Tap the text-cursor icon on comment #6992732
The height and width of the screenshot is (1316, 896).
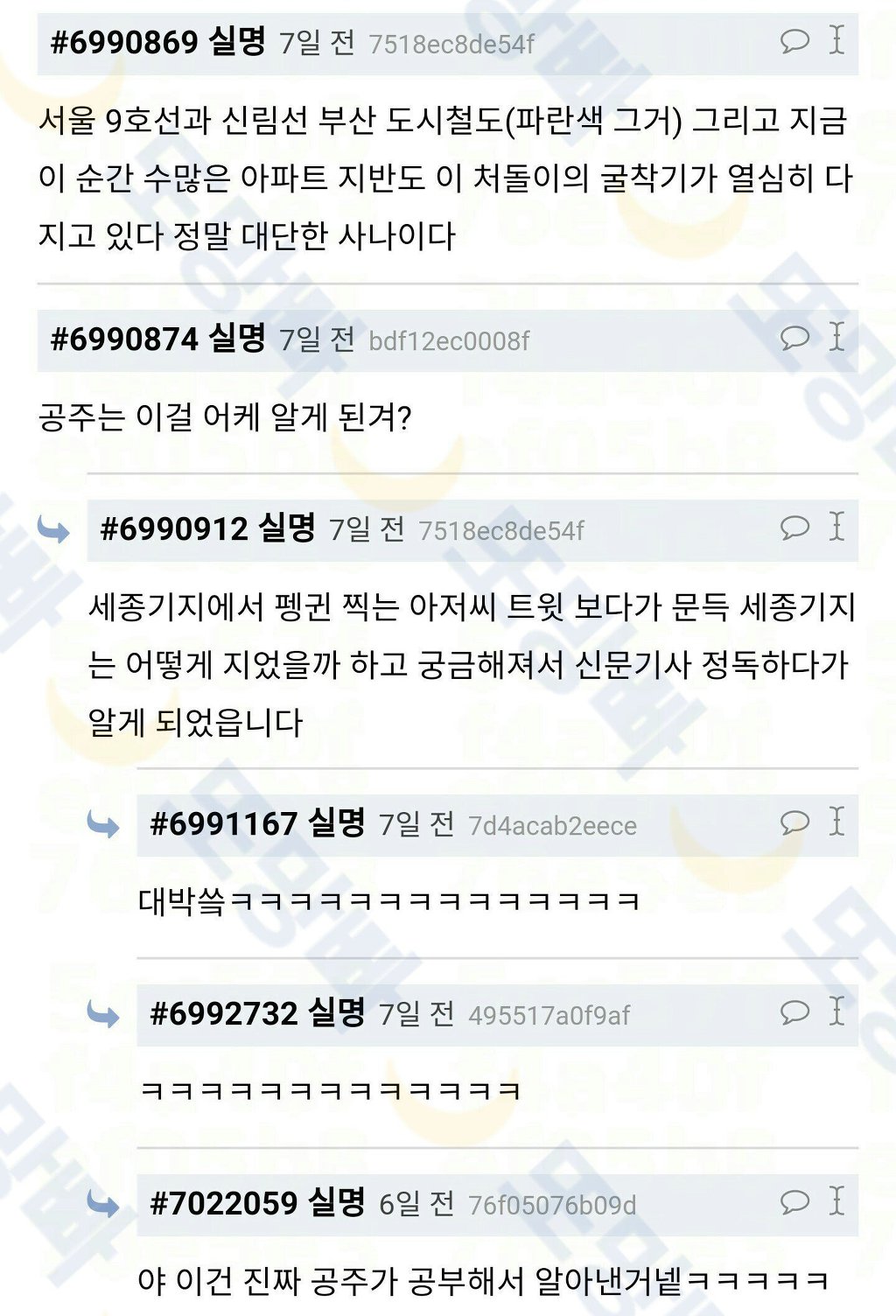[837, 1011]
